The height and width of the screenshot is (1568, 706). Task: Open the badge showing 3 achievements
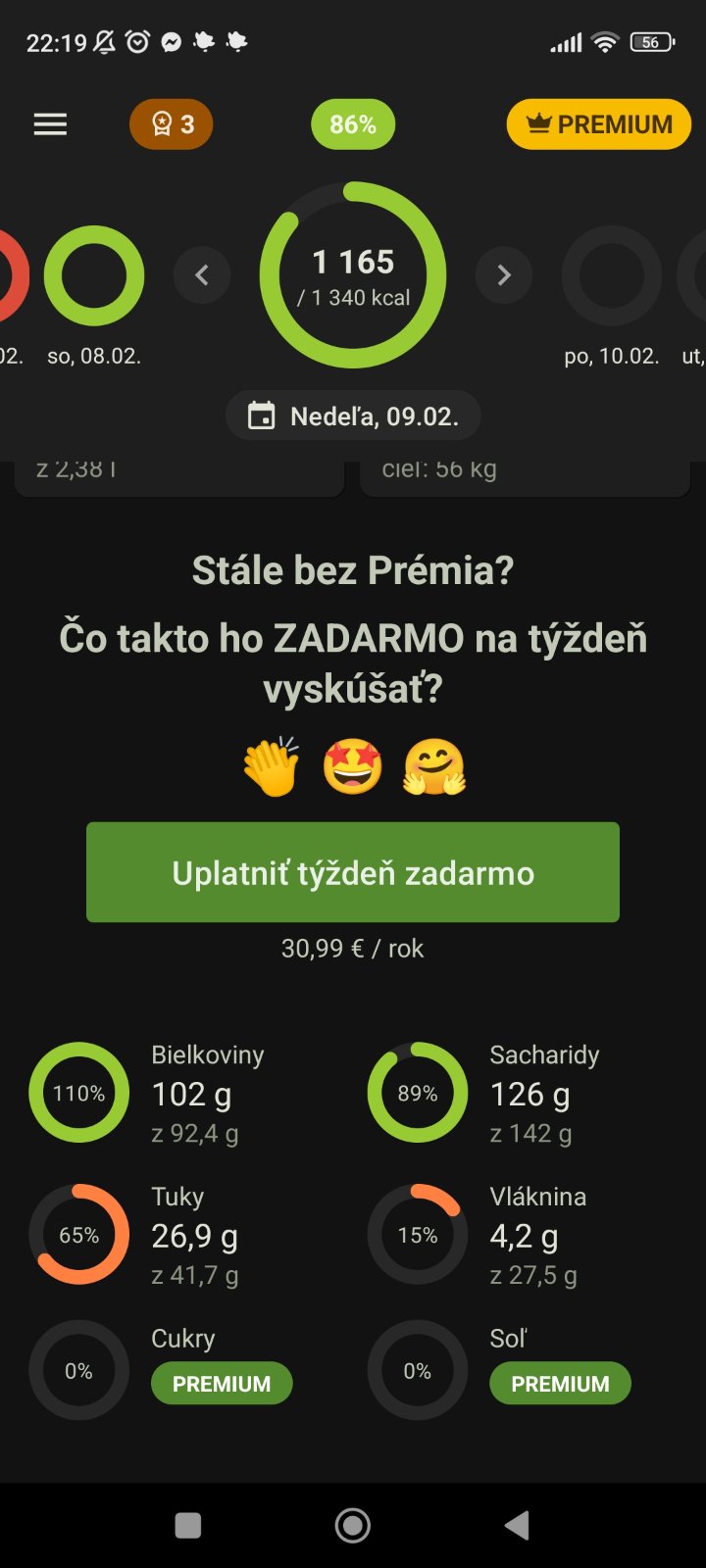[x=172, y=124]
